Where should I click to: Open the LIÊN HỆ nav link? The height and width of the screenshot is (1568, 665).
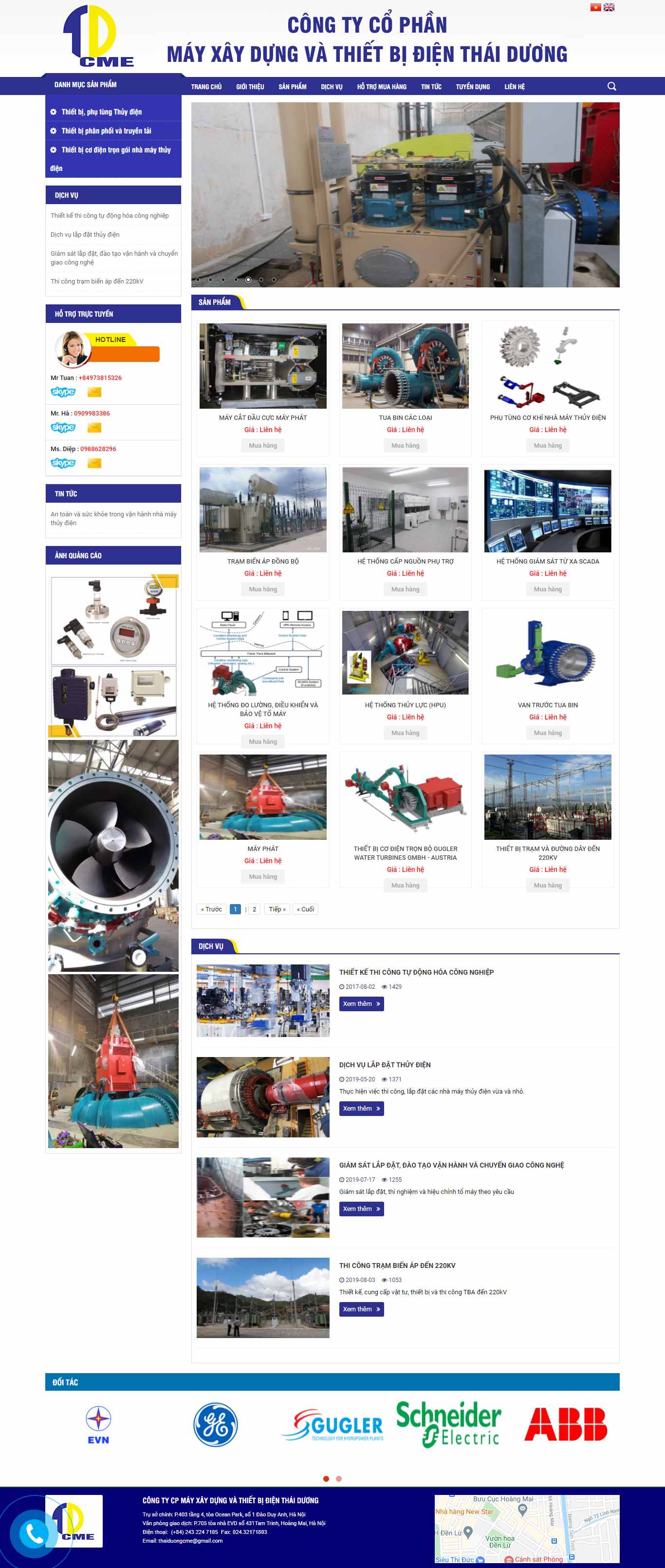point(514,87)
